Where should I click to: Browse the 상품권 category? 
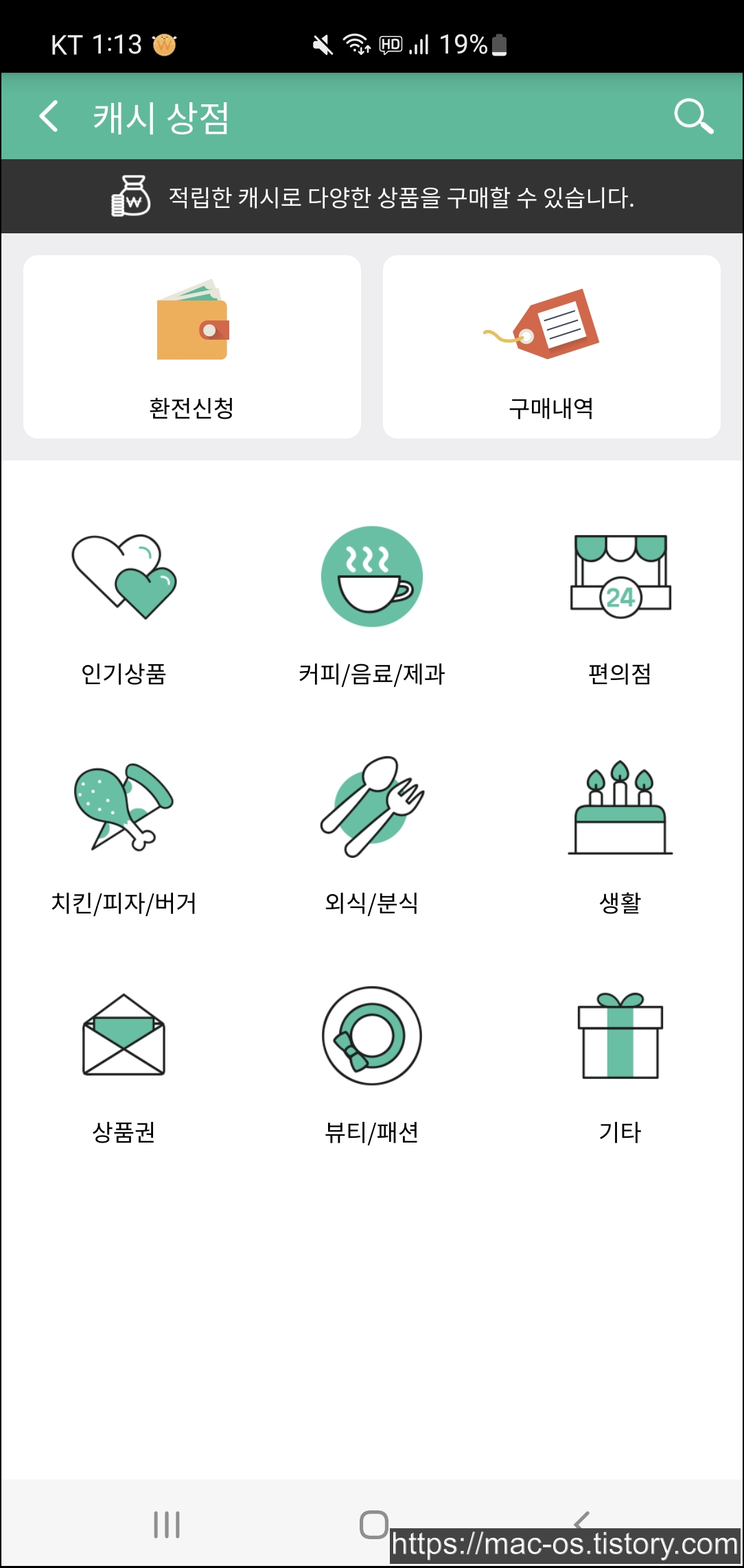point(124,1066)
